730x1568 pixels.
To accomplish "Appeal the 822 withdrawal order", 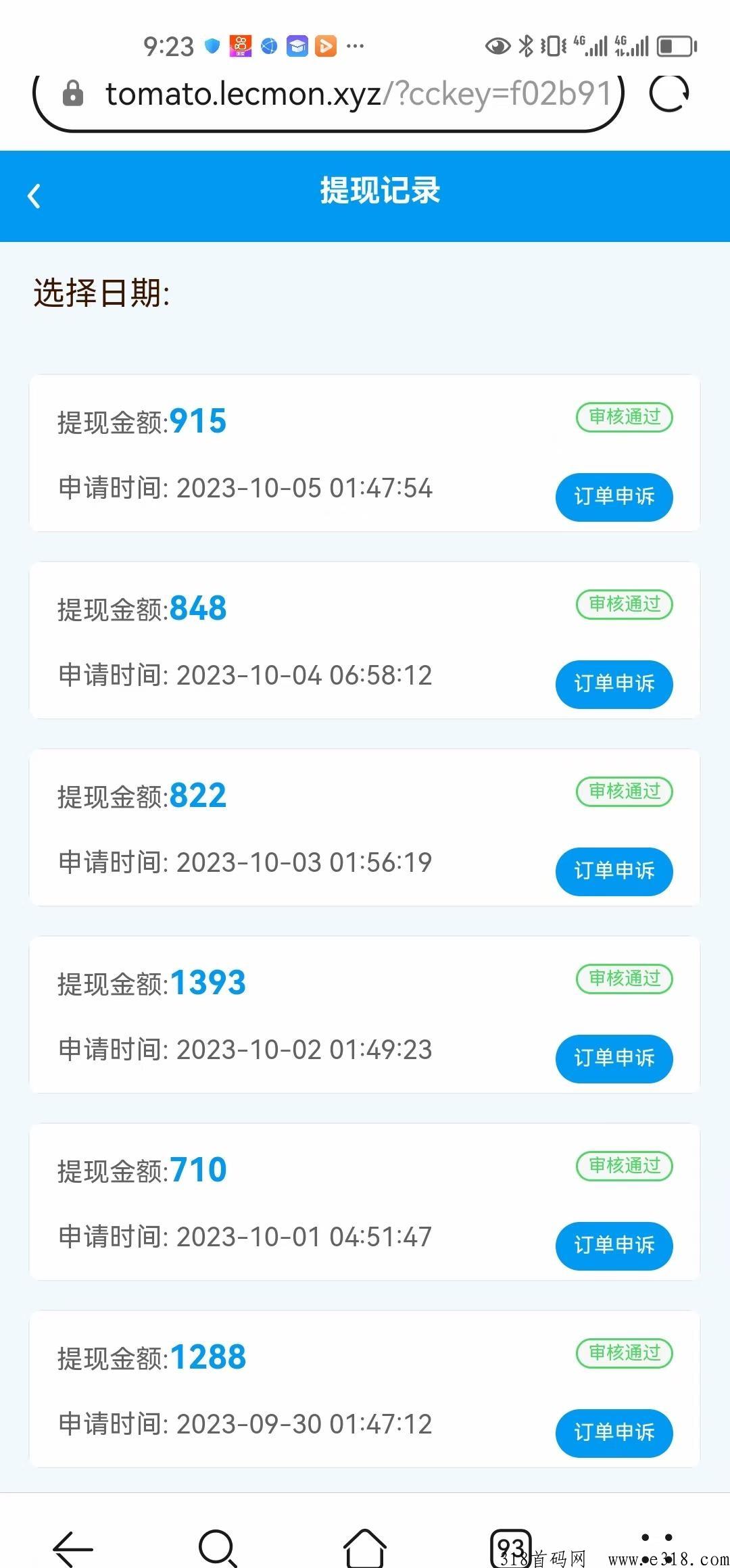I will tap(614, 871).
